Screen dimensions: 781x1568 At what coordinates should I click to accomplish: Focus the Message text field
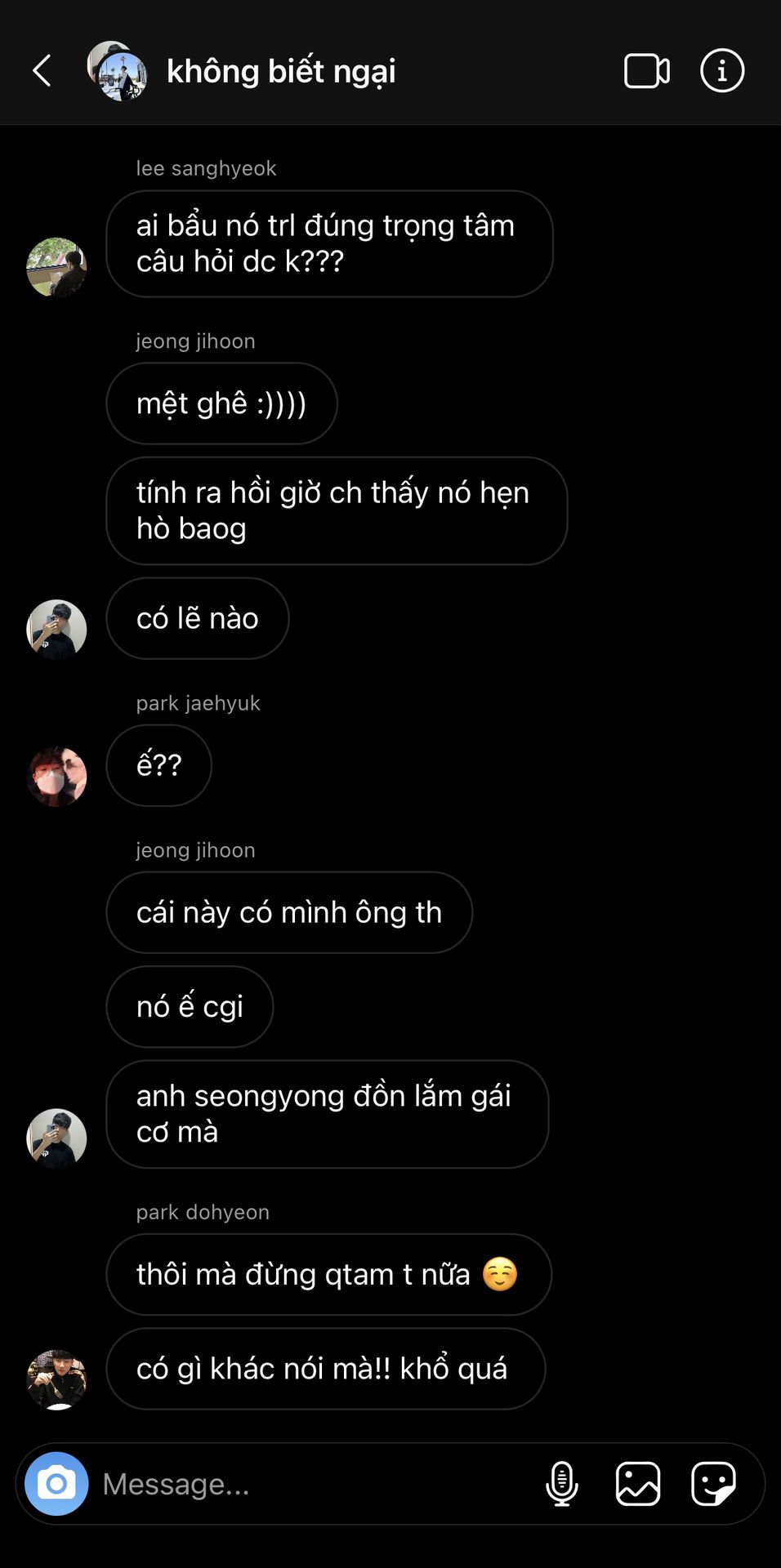(x=310, y=1484)
